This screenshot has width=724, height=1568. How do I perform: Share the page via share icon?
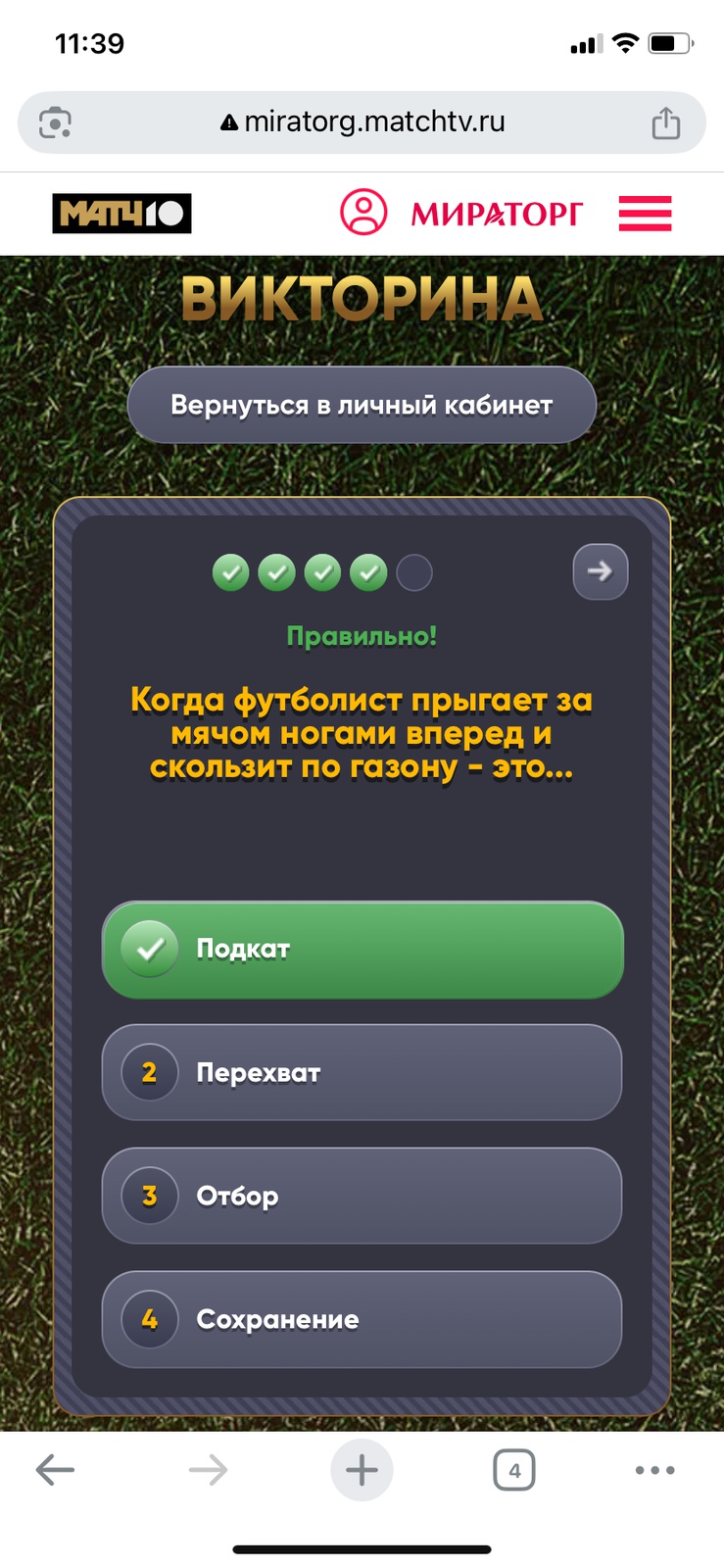point(665,122)
